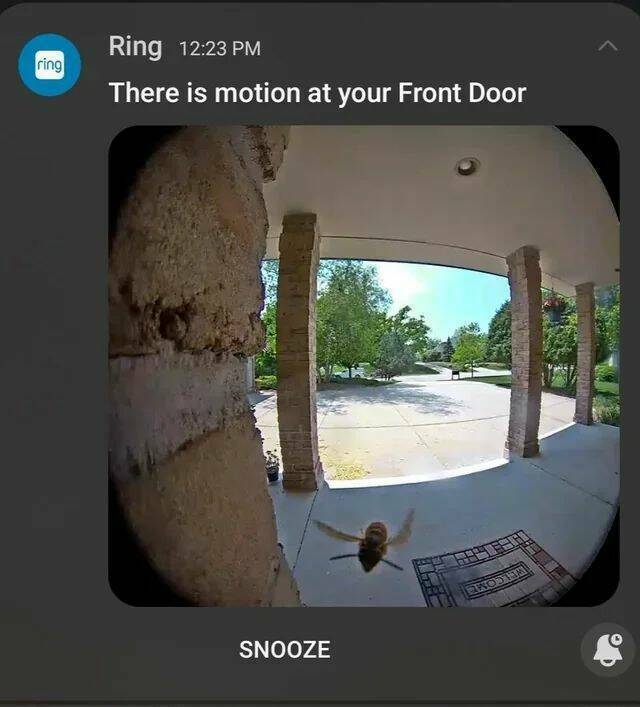Screen dimensions: 640x707
Task: Tap the SNOOZE button
Action: [x=284, y=650]
